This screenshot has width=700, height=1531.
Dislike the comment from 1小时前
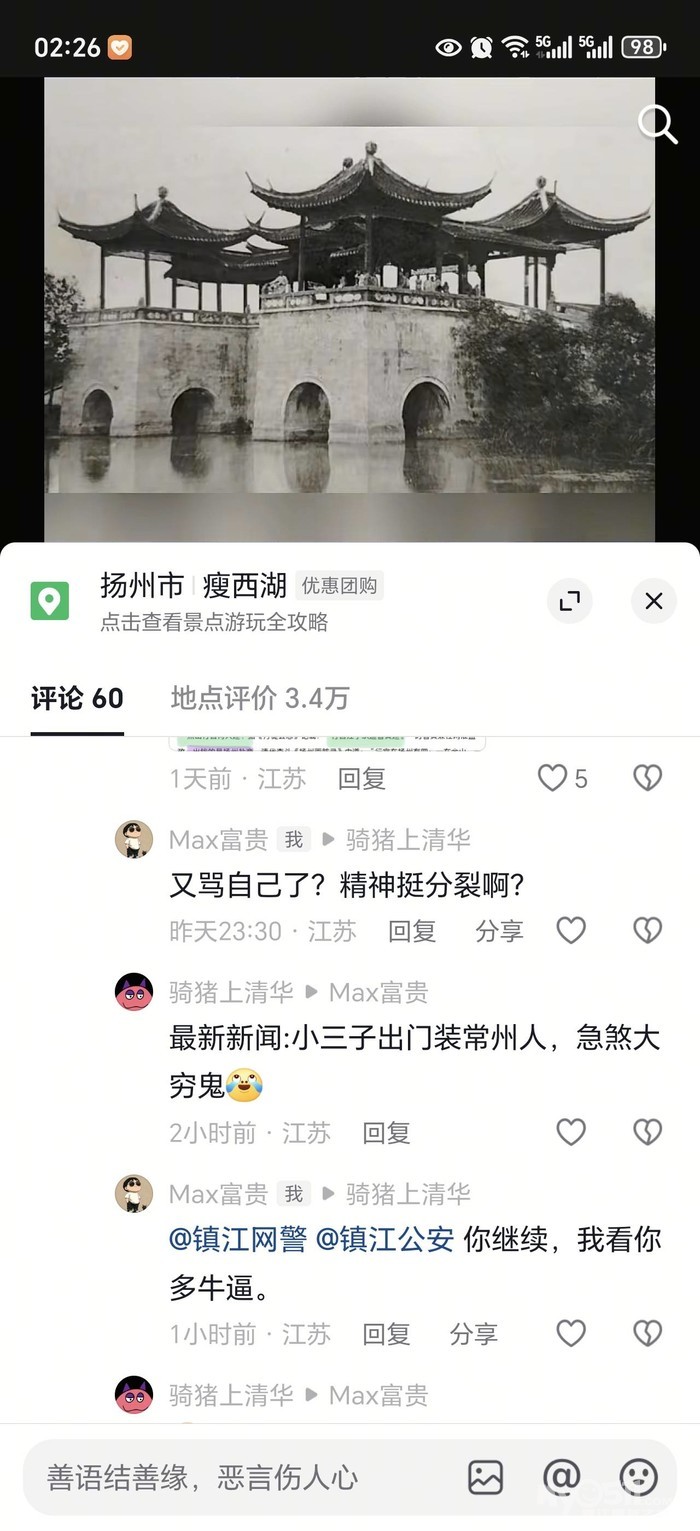pyautogui.click(x=648, y=1333)
